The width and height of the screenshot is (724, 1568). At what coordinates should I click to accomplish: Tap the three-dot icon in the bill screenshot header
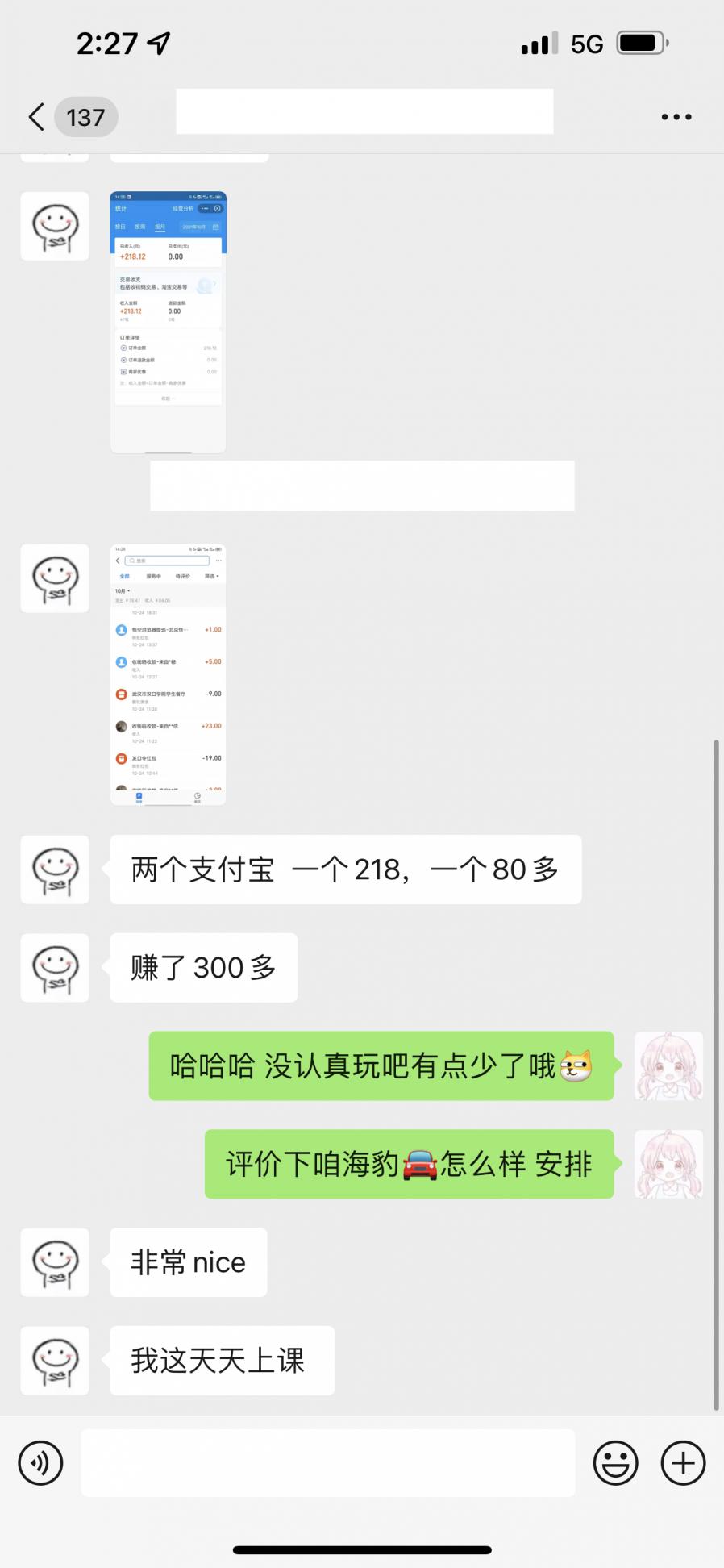tap(218, 561)
